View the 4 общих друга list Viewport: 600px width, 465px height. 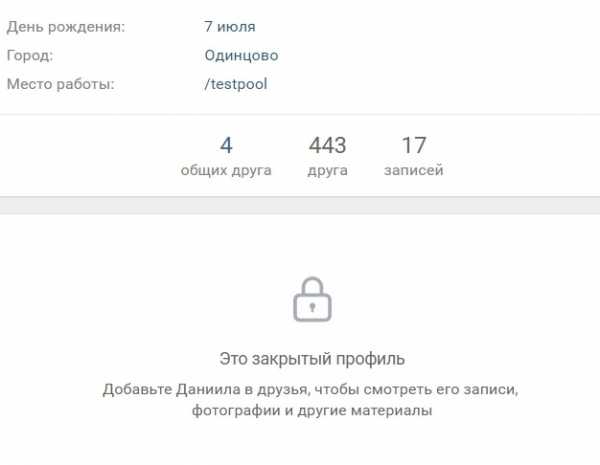226,157
